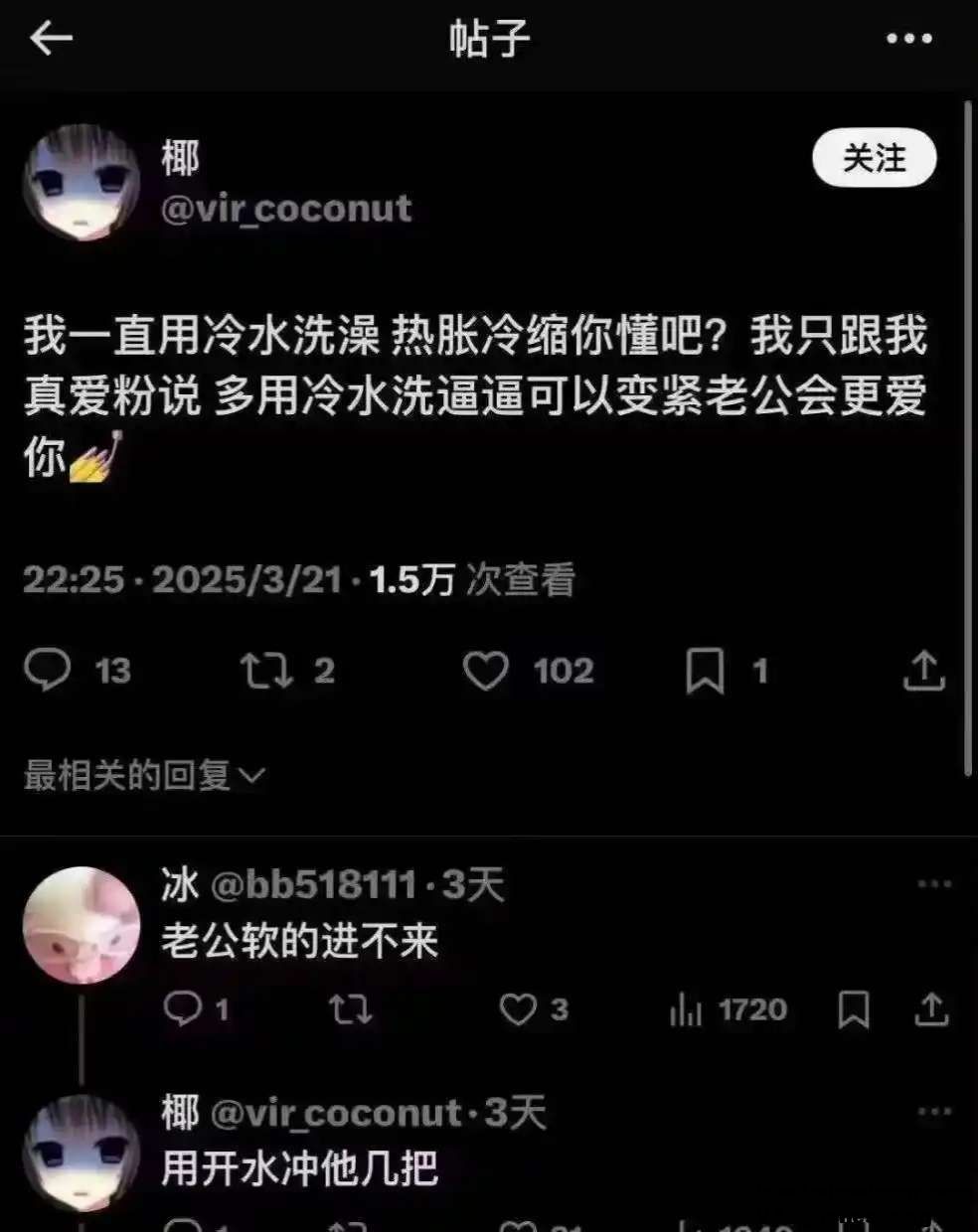Viewport: 978px width, 1232px height.
Task: Like the reply from 冰
Action: 518,1009
